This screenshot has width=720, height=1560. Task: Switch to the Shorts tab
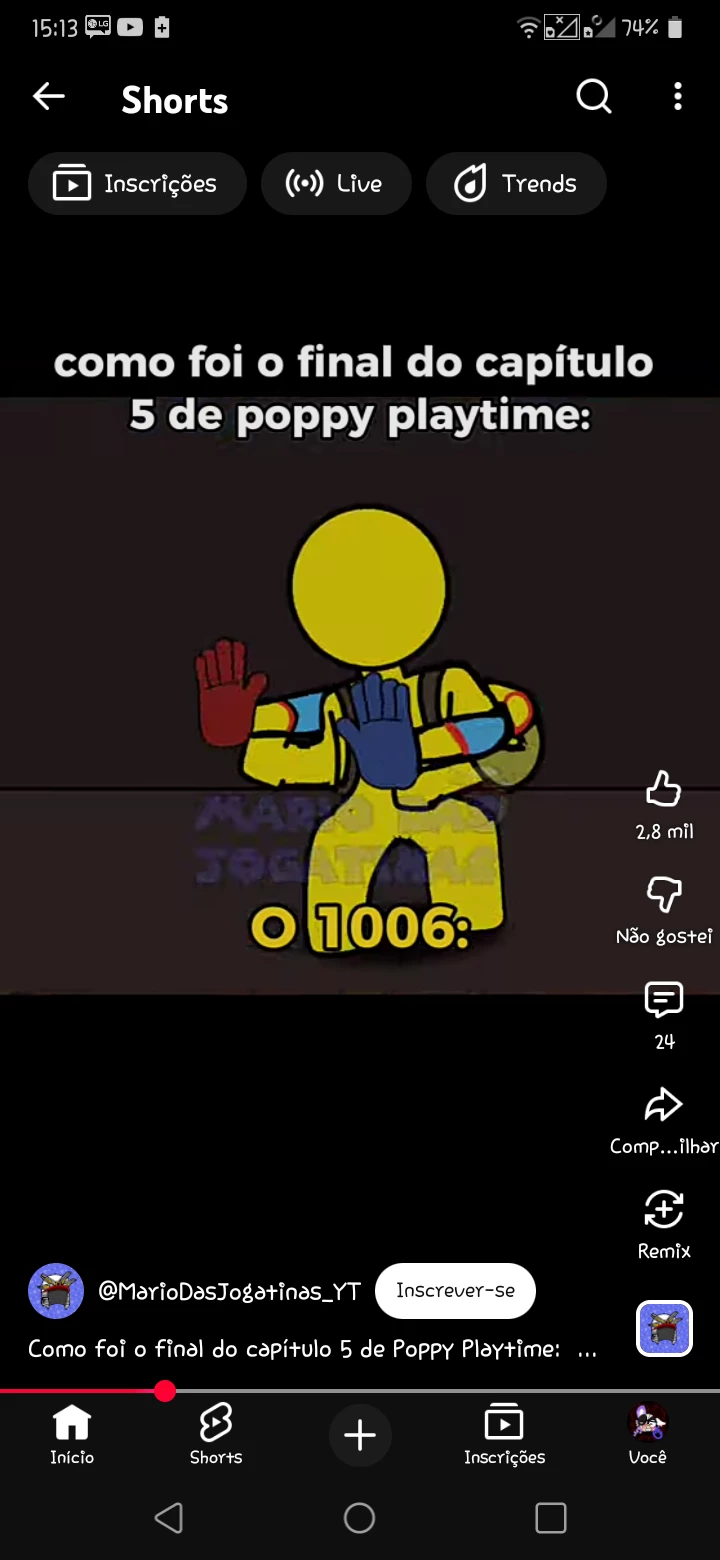pos(216,1435)
